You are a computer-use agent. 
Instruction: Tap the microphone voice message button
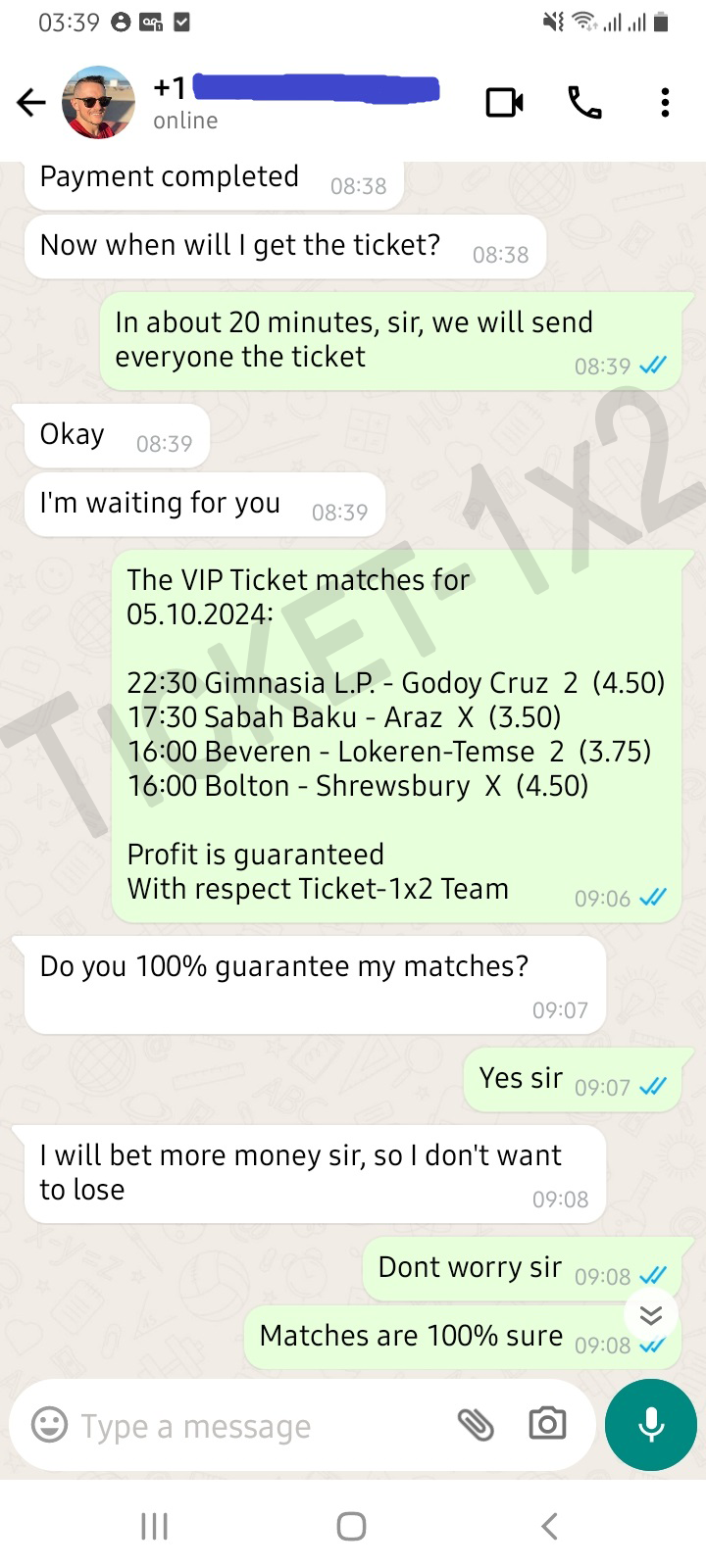tap(651, 1424)
